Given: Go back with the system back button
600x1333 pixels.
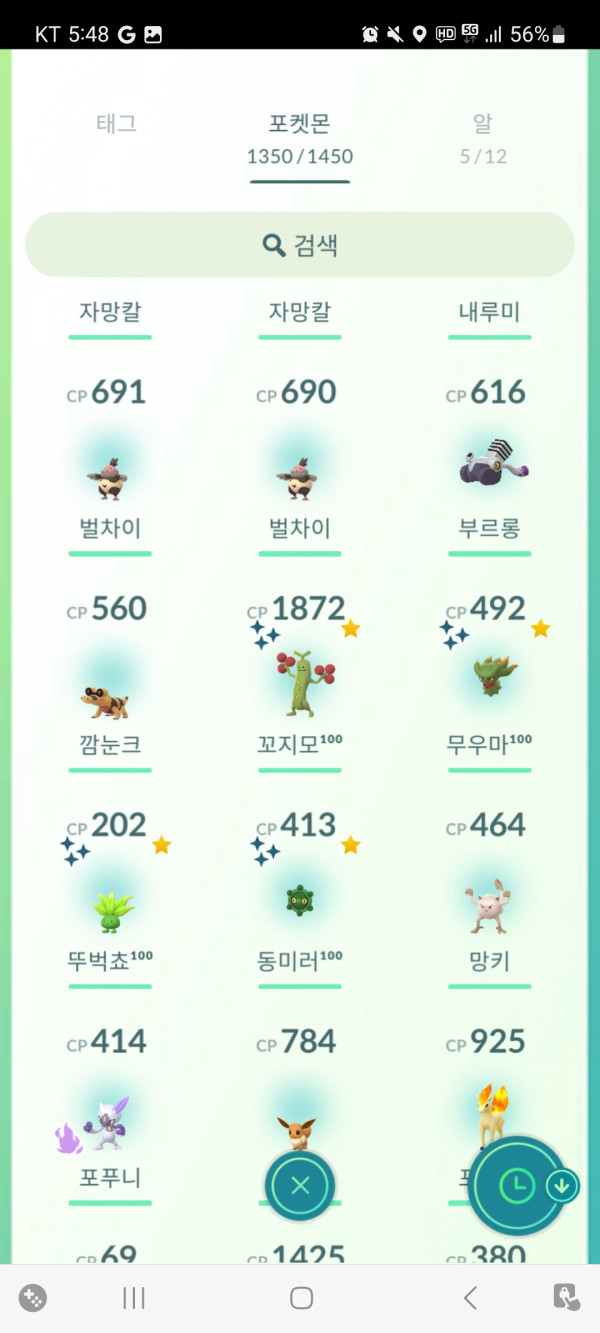Looking at the screenshot, I should (470, 1298).
